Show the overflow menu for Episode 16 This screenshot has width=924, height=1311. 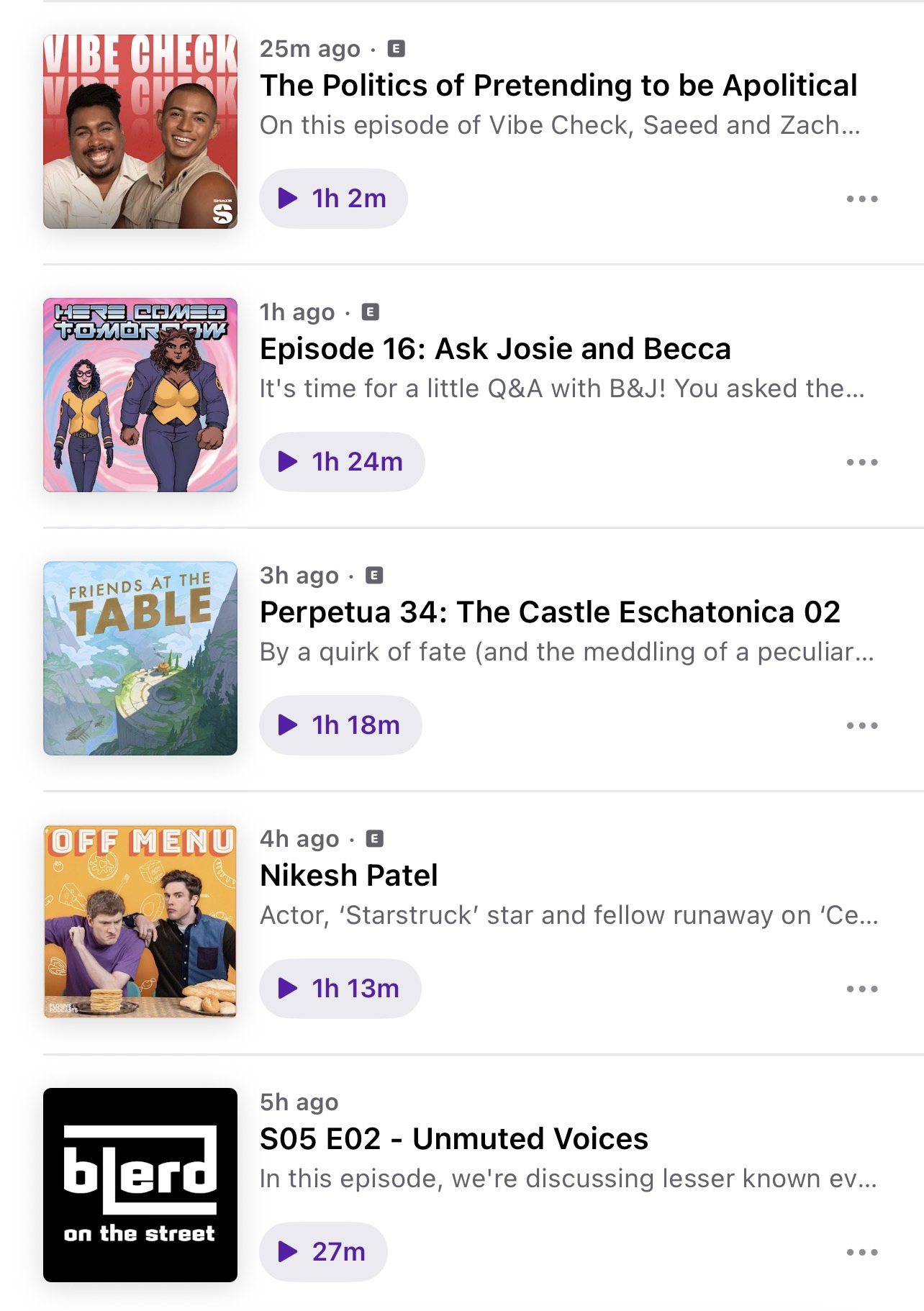tap(862, 462)
